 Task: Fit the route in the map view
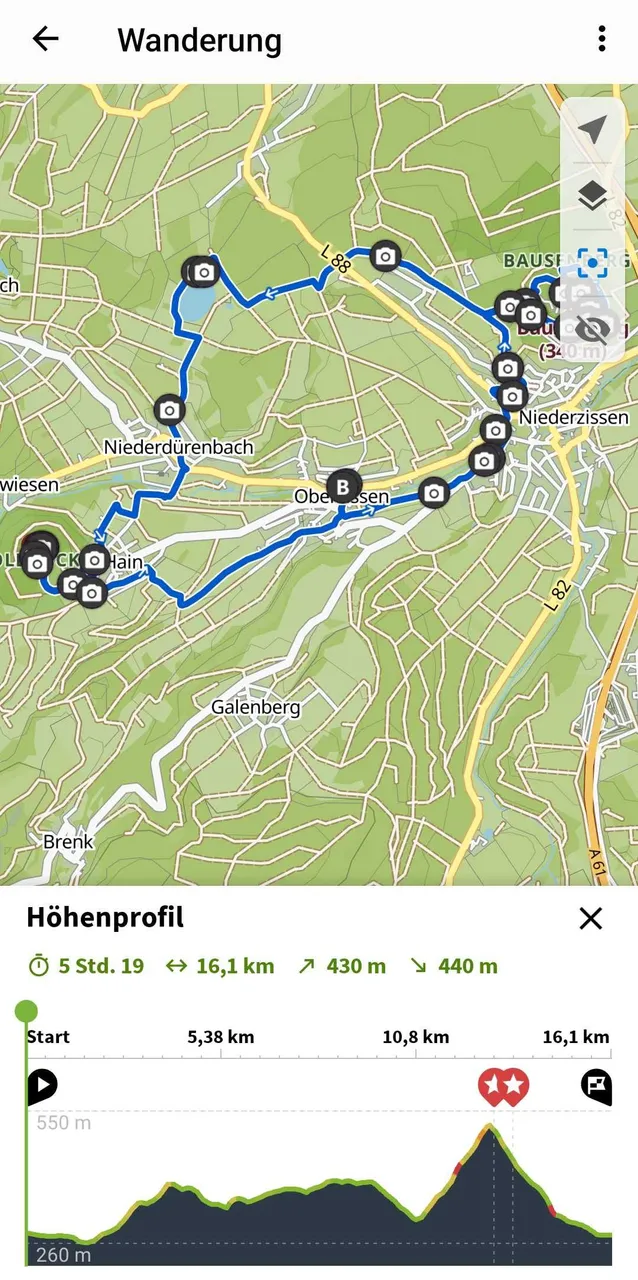pos(593,263)
